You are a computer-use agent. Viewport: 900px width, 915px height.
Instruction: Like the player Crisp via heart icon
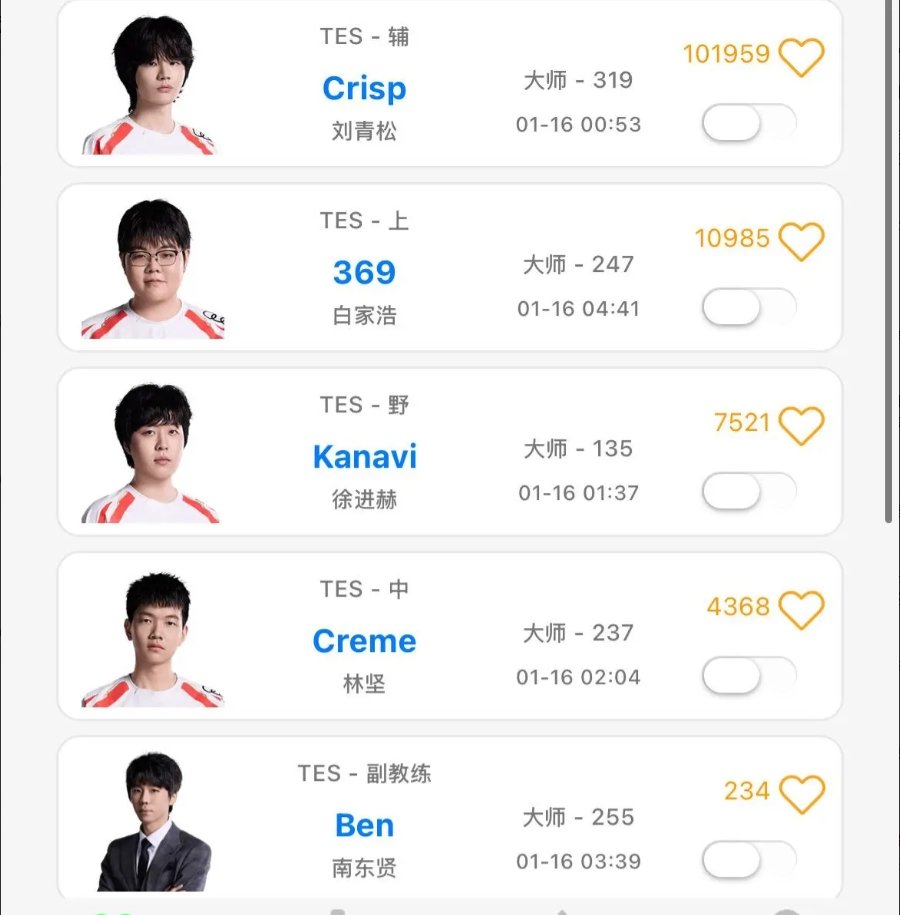tap(800, 56)
